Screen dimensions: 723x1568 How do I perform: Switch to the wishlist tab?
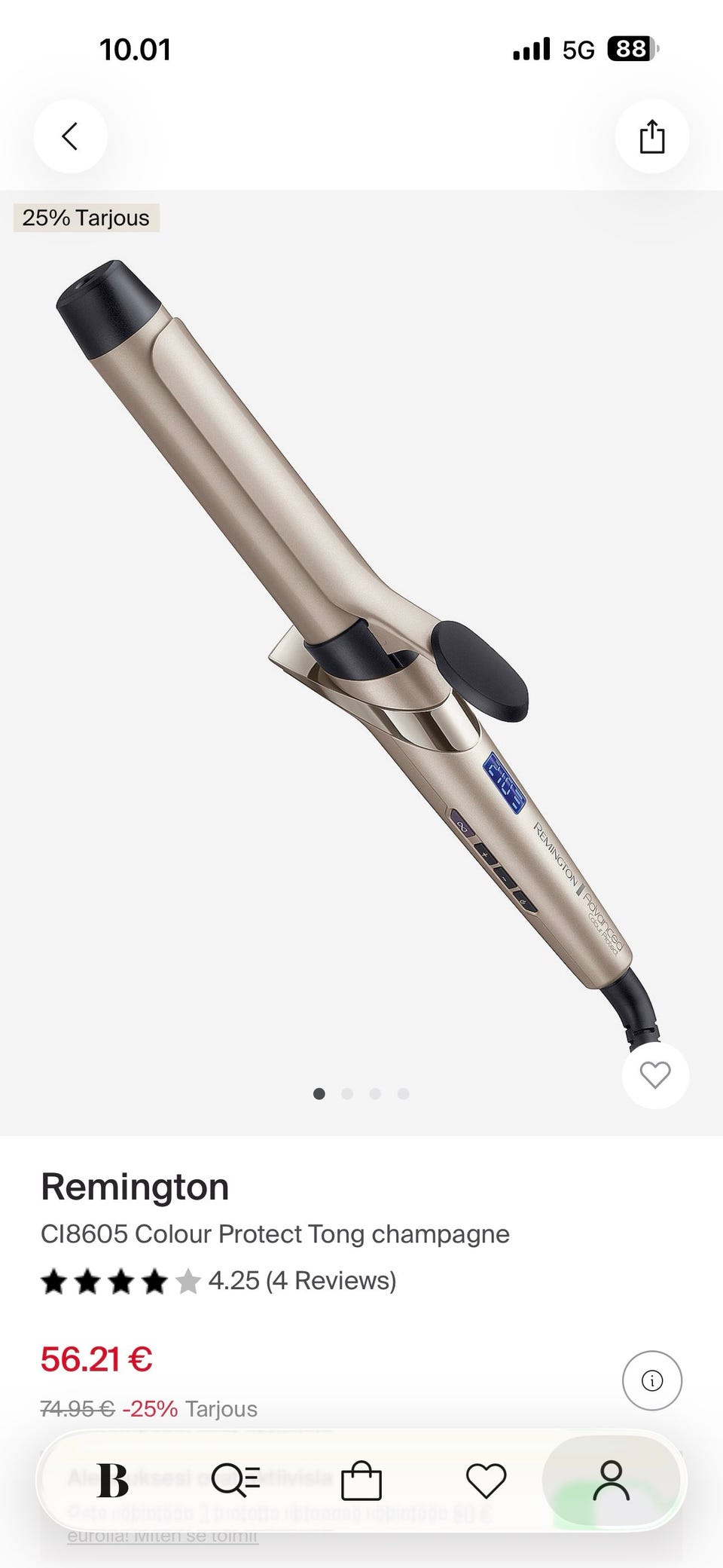point(486,1481)
